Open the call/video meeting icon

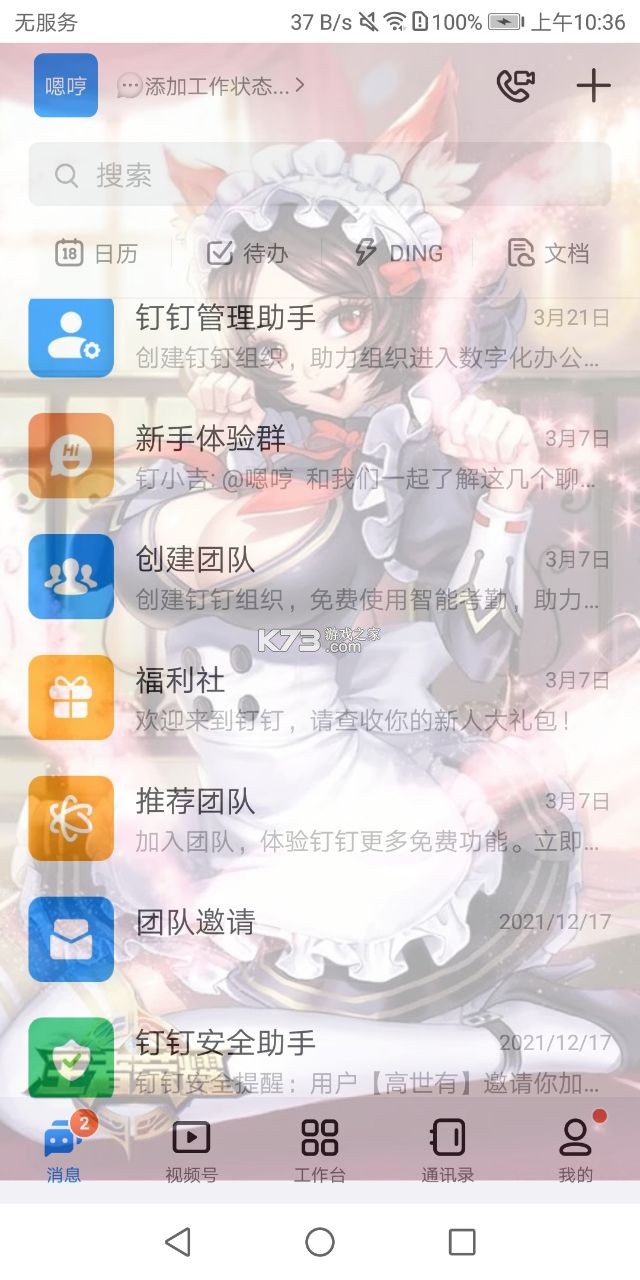pyautogui.click(x=516, y=86)
